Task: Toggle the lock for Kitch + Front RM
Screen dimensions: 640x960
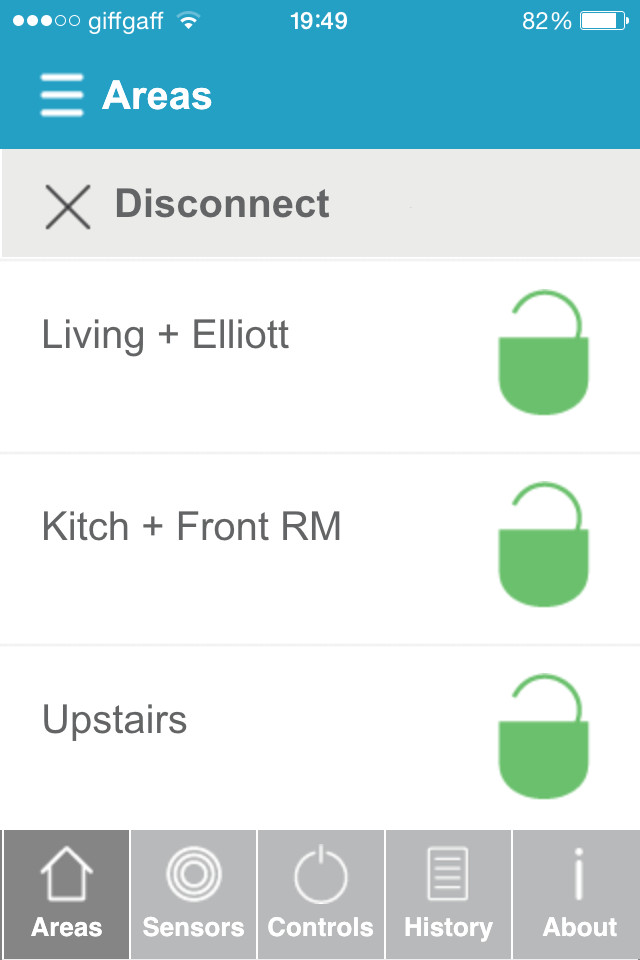Action: (543, 545)
